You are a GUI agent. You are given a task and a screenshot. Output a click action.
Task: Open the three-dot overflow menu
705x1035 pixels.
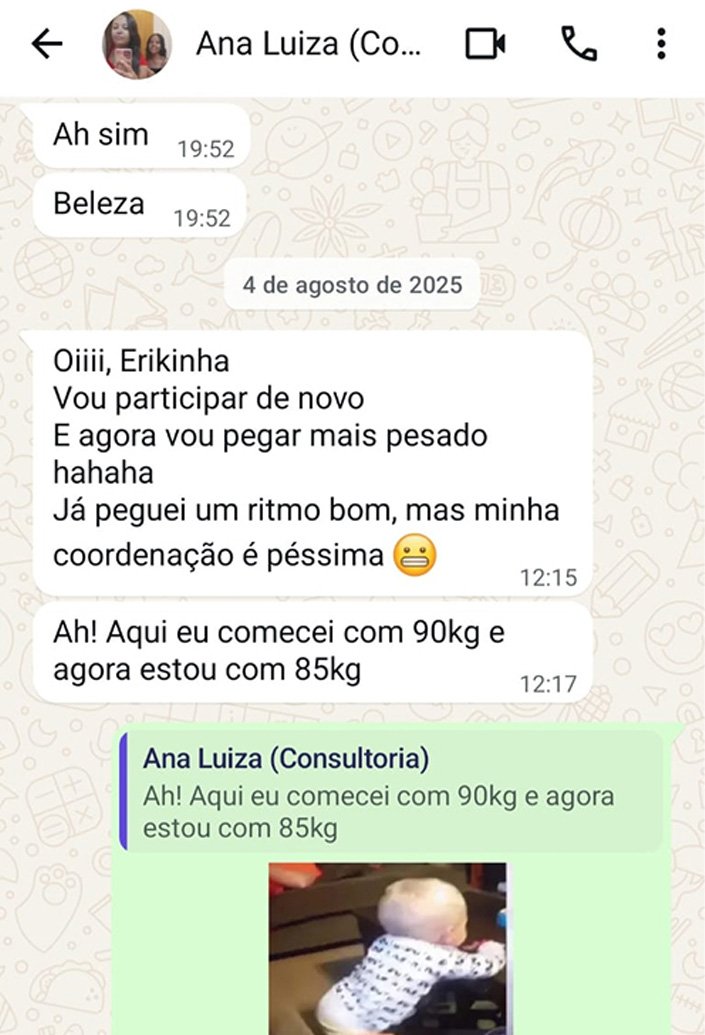click(x=661, y=44)
